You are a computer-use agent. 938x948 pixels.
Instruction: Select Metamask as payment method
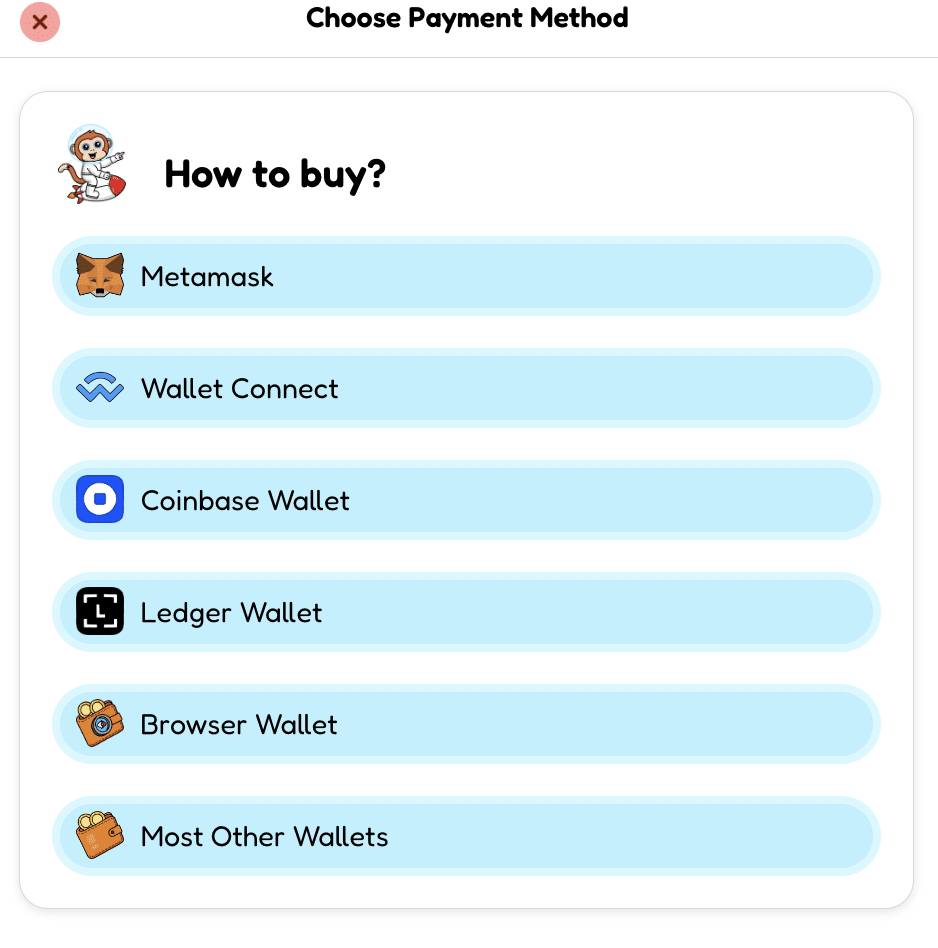466,276
